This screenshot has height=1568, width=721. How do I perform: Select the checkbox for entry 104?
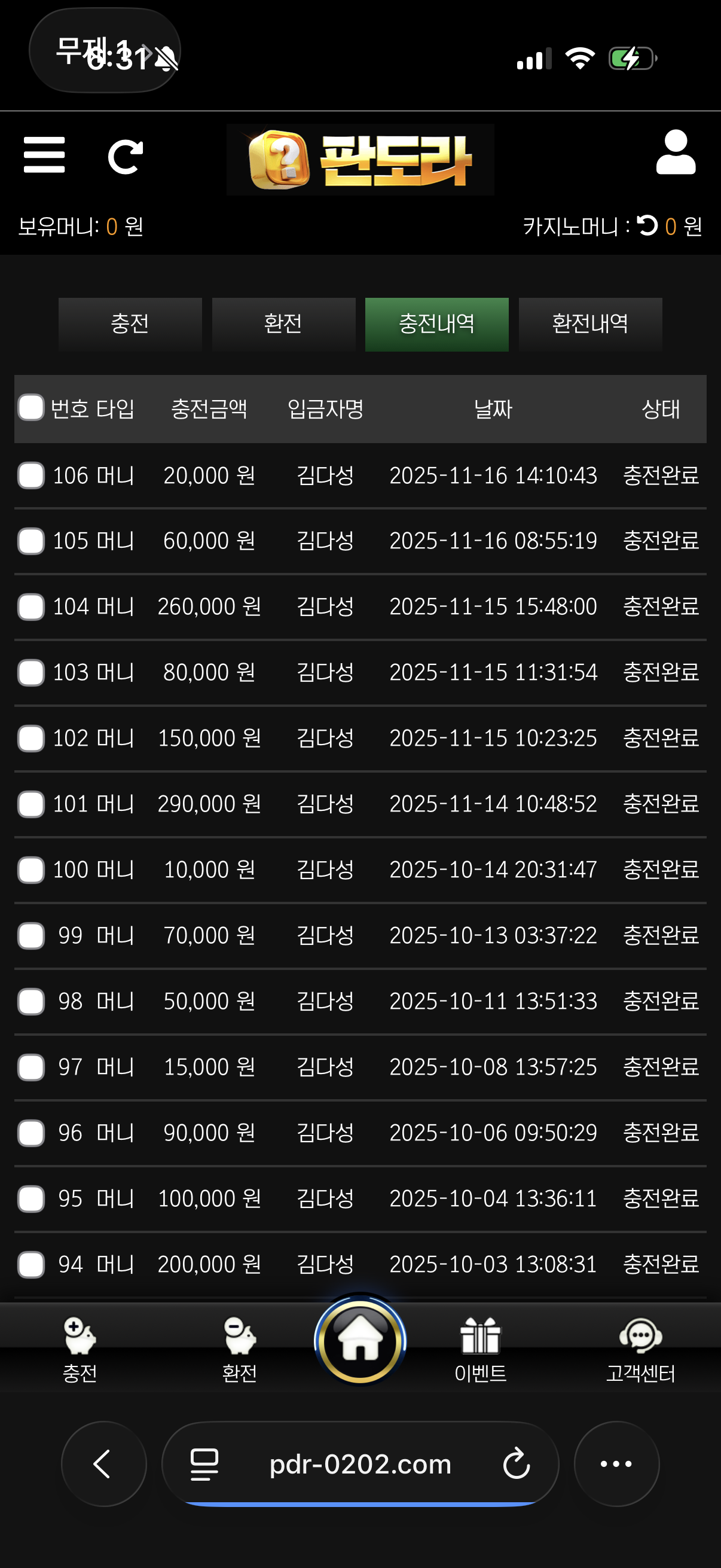30,607
